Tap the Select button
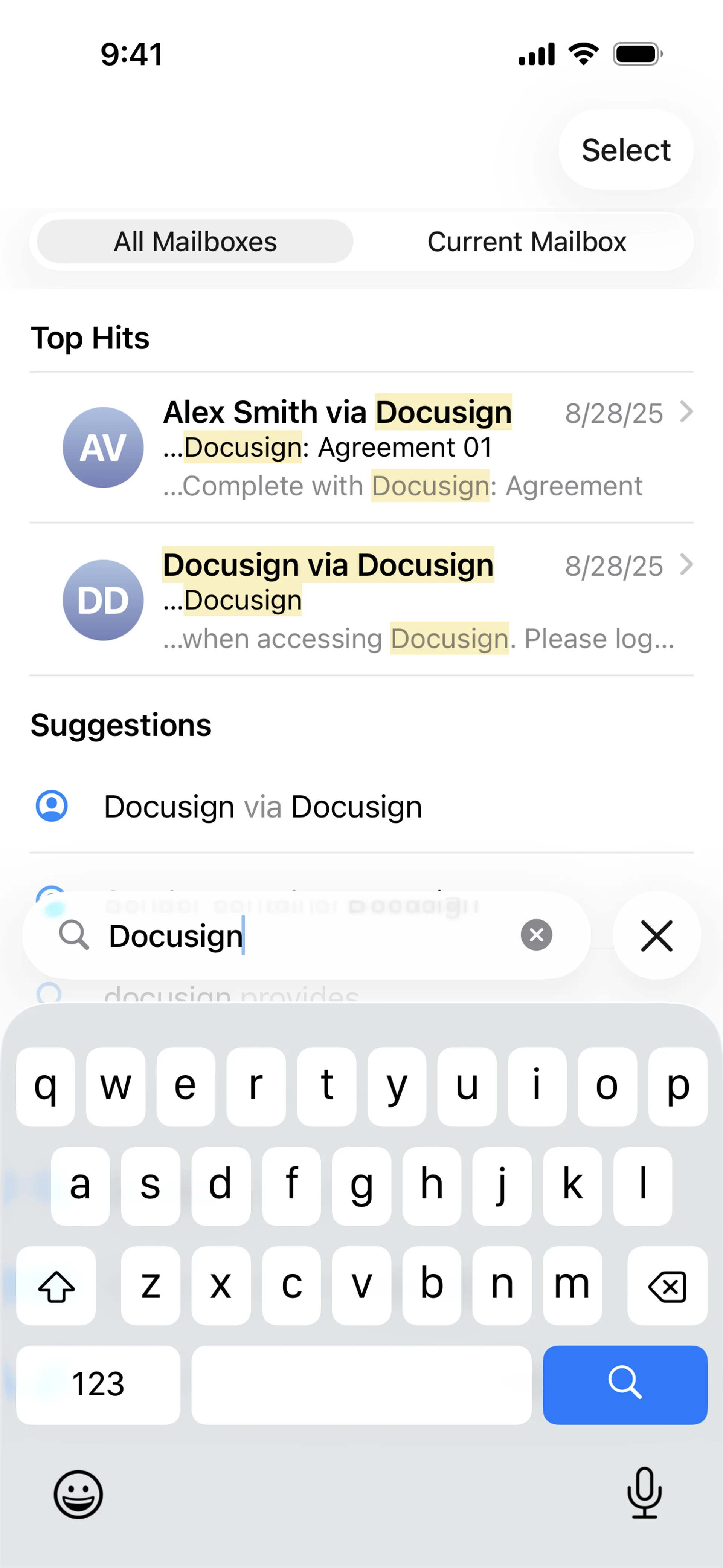Viewport: 723px width, 1568px height. (625, 150)
